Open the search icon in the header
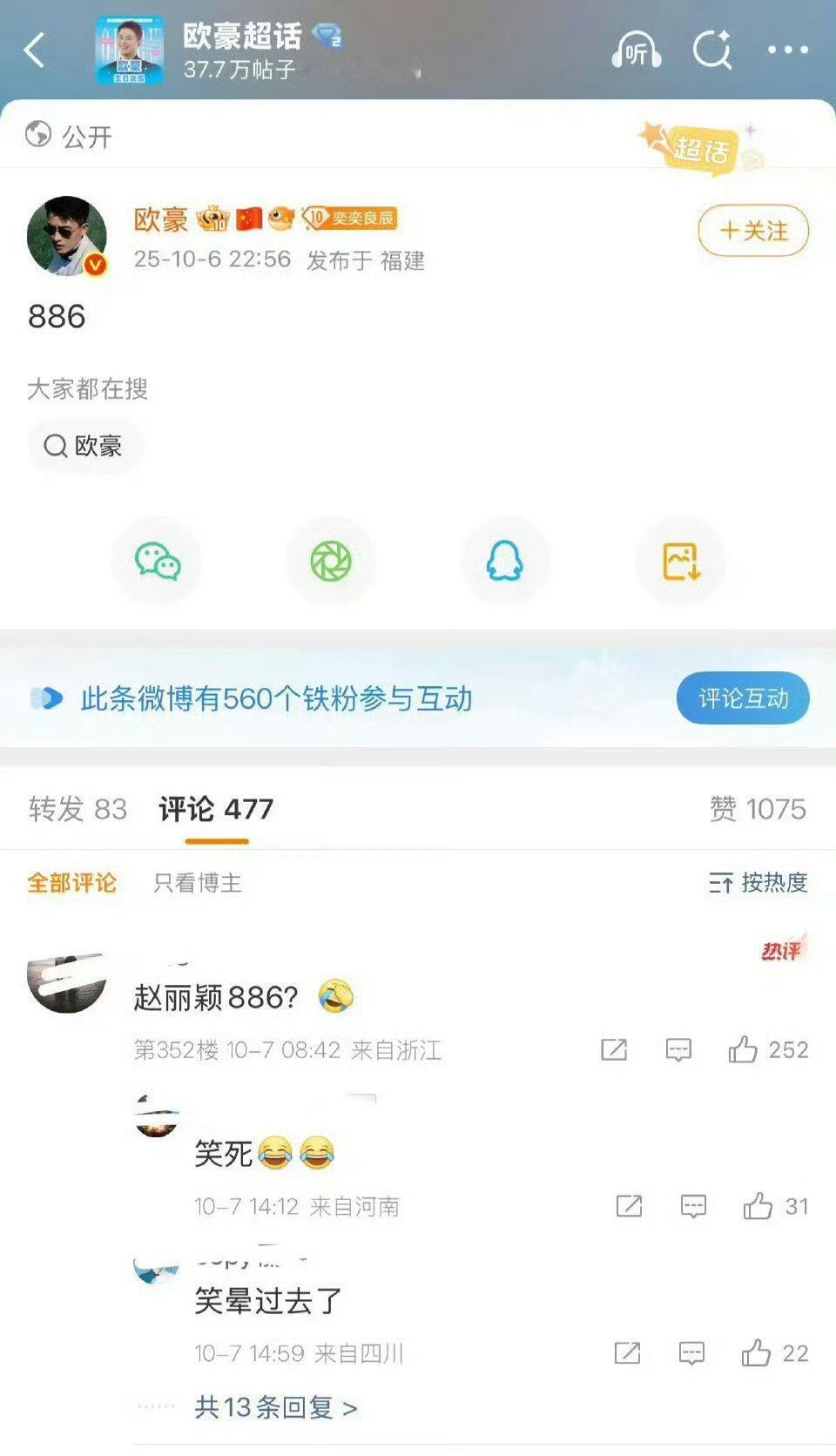 pos(711,51)
